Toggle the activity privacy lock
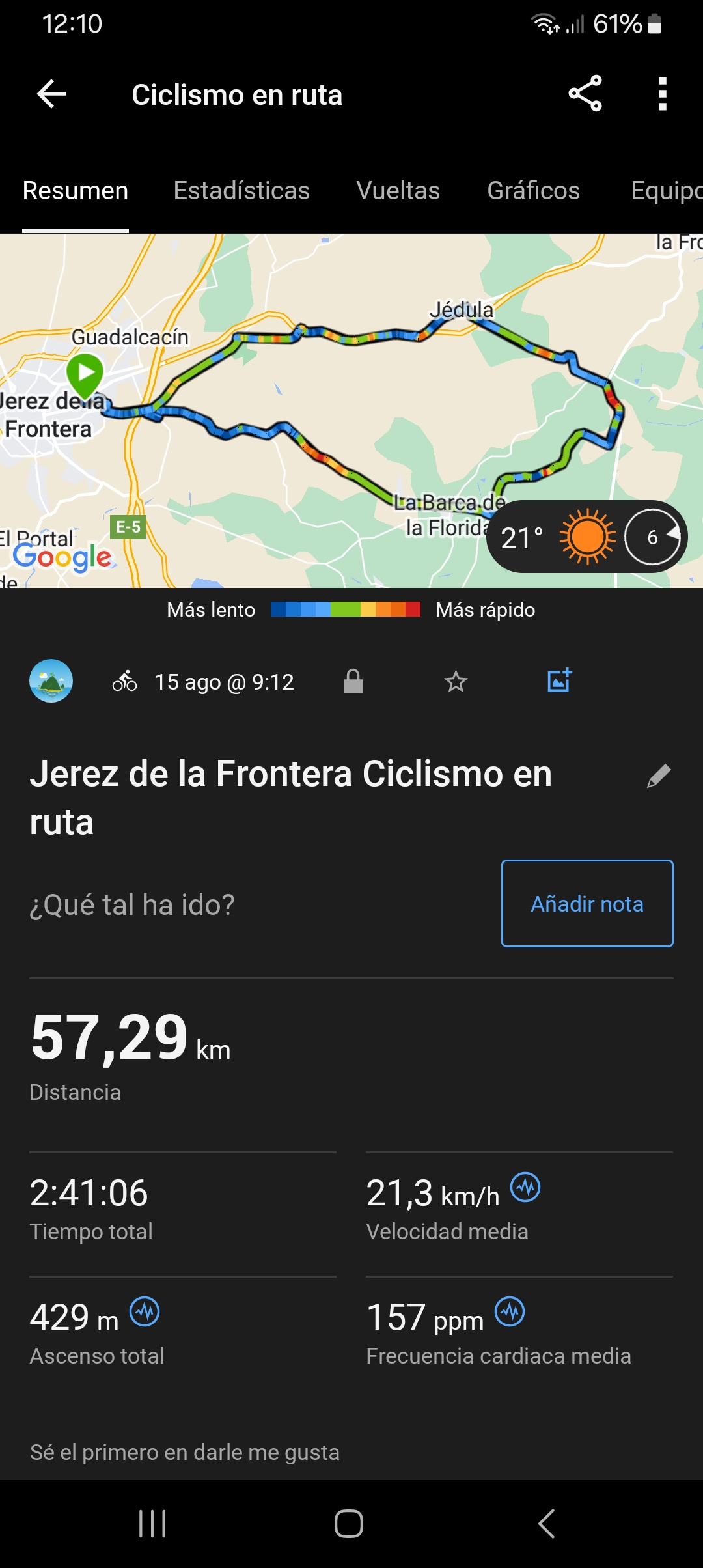The width and height of the screenshot is (703, 1568). coord(355,681)
